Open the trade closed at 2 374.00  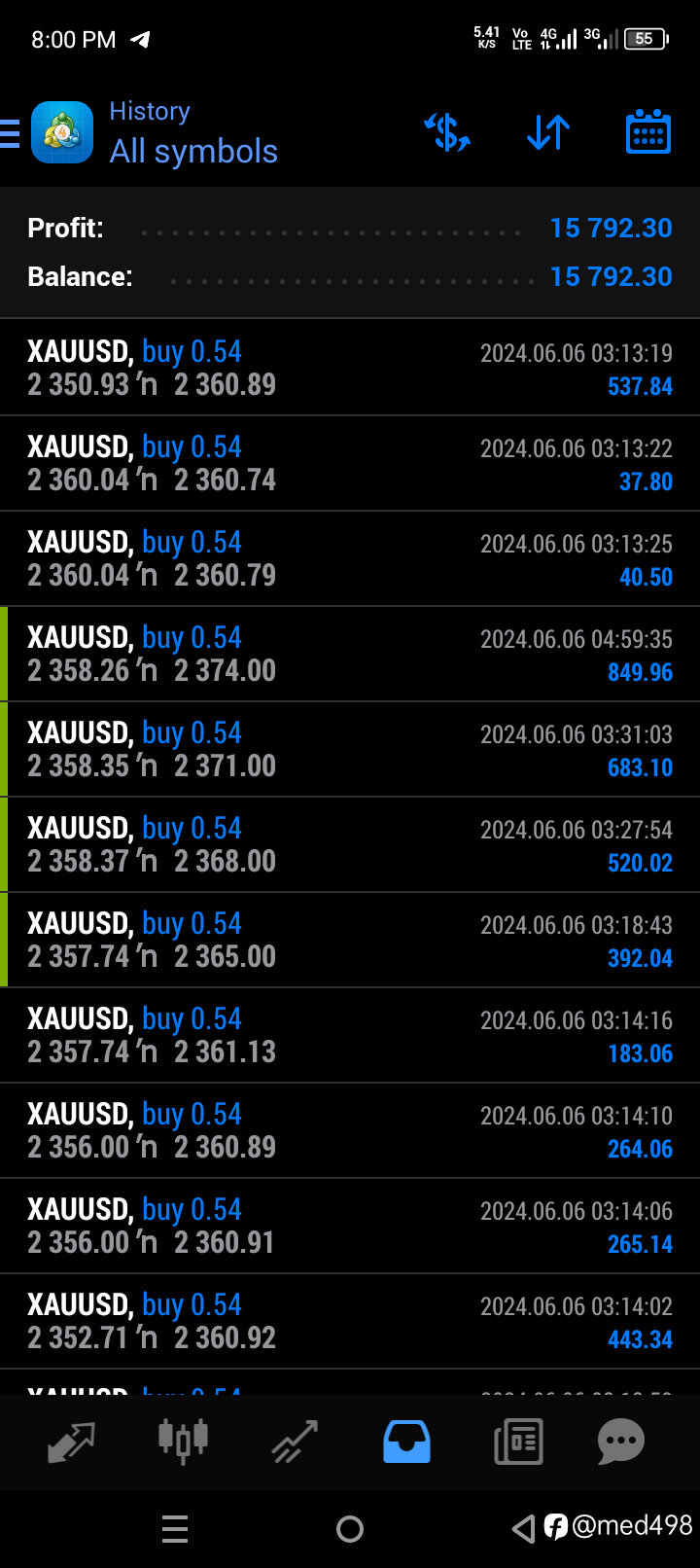(350, 655)
